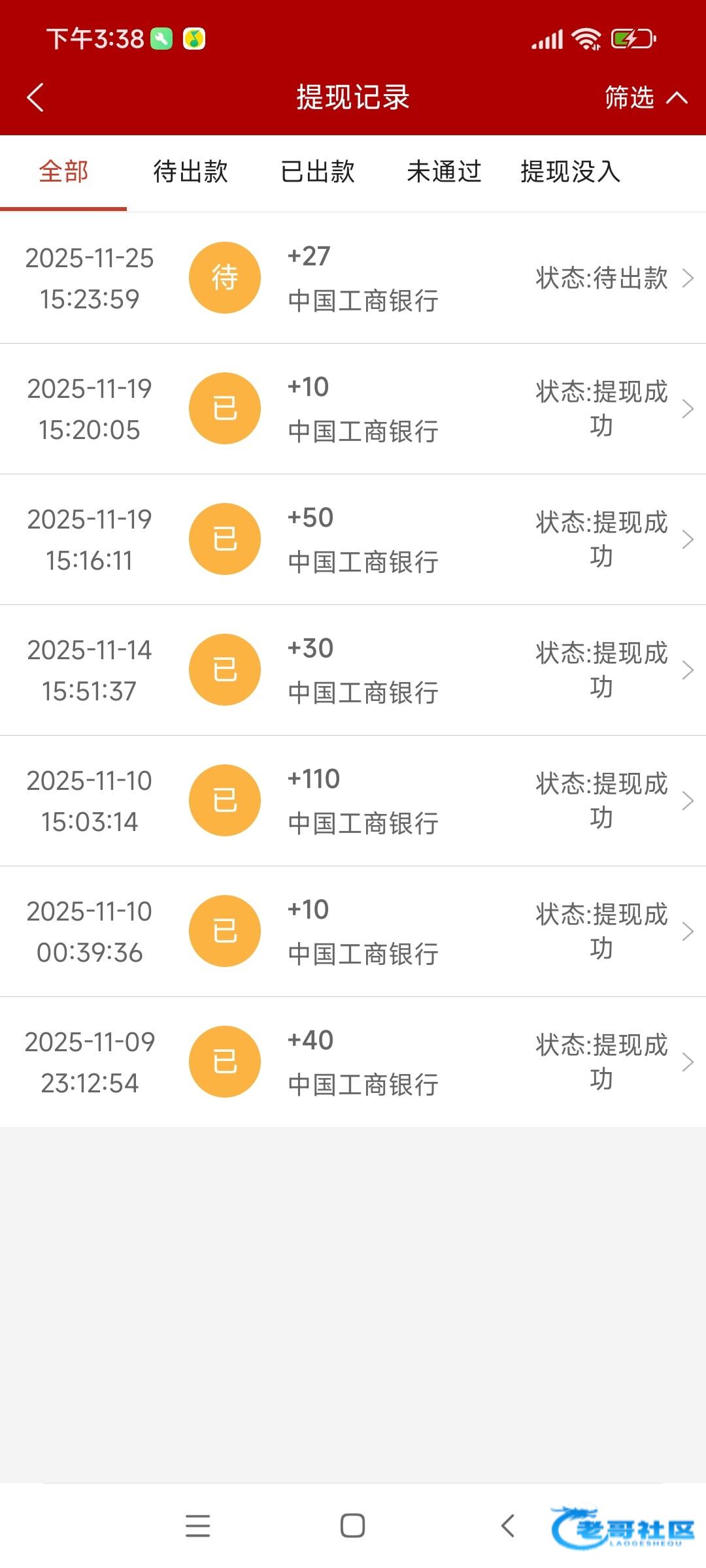Open the +30 withdrawal record
The height and width of the screenshot is (1568, 706).
pyautogui.click(x=353, y=670)
